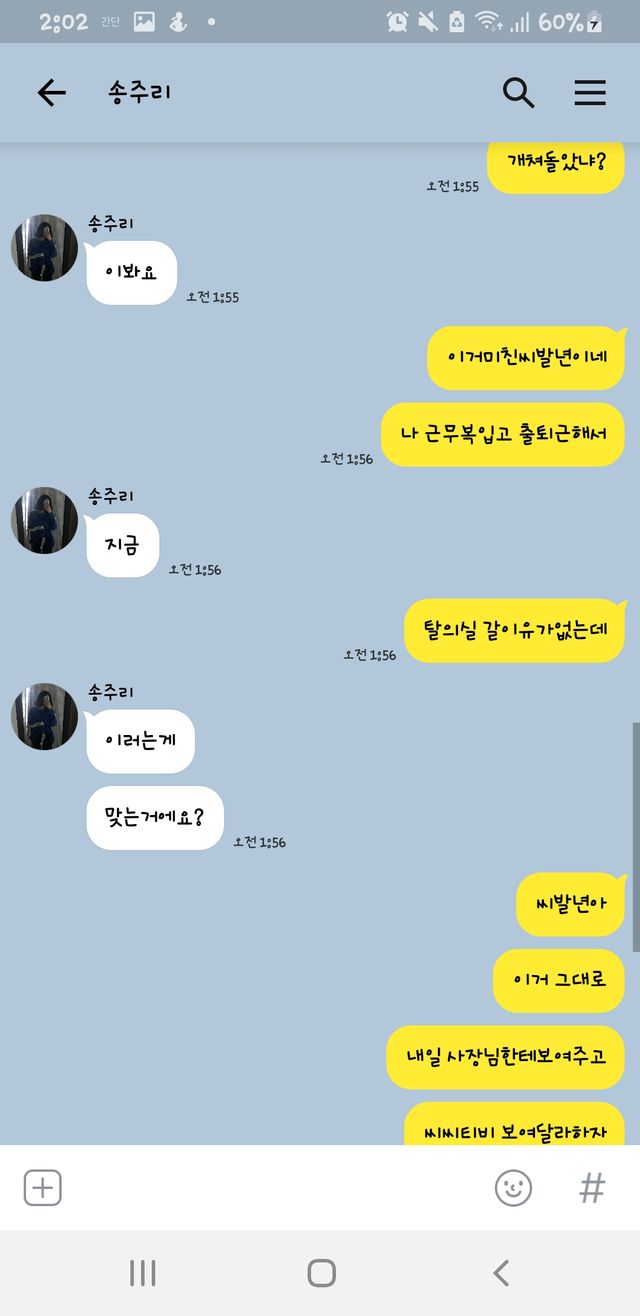Search within this conversation
Image resolution: width=640 pixels, height=1316 pixels.
point(518,93)
